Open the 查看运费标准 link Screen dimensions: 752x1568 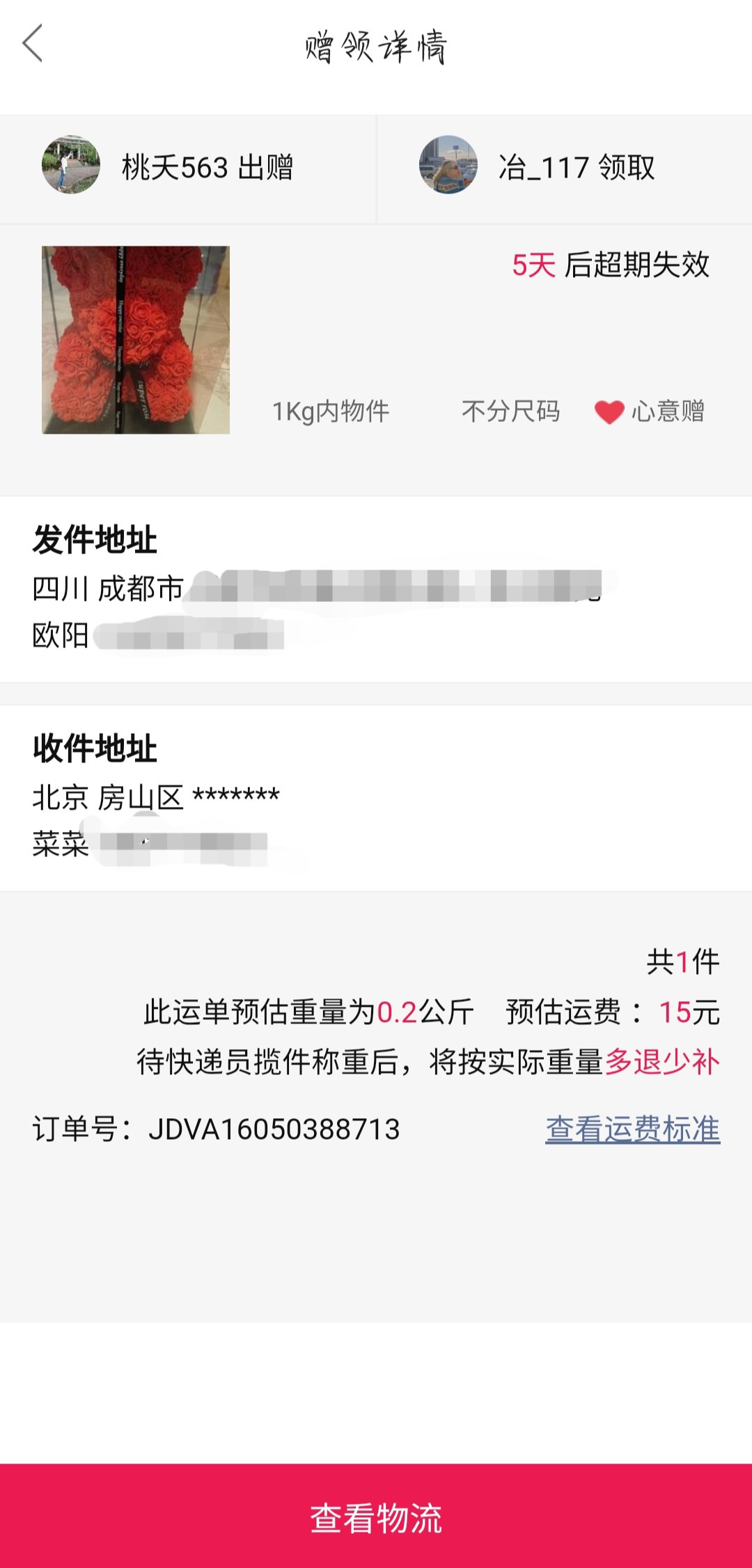click(632, 1129)
